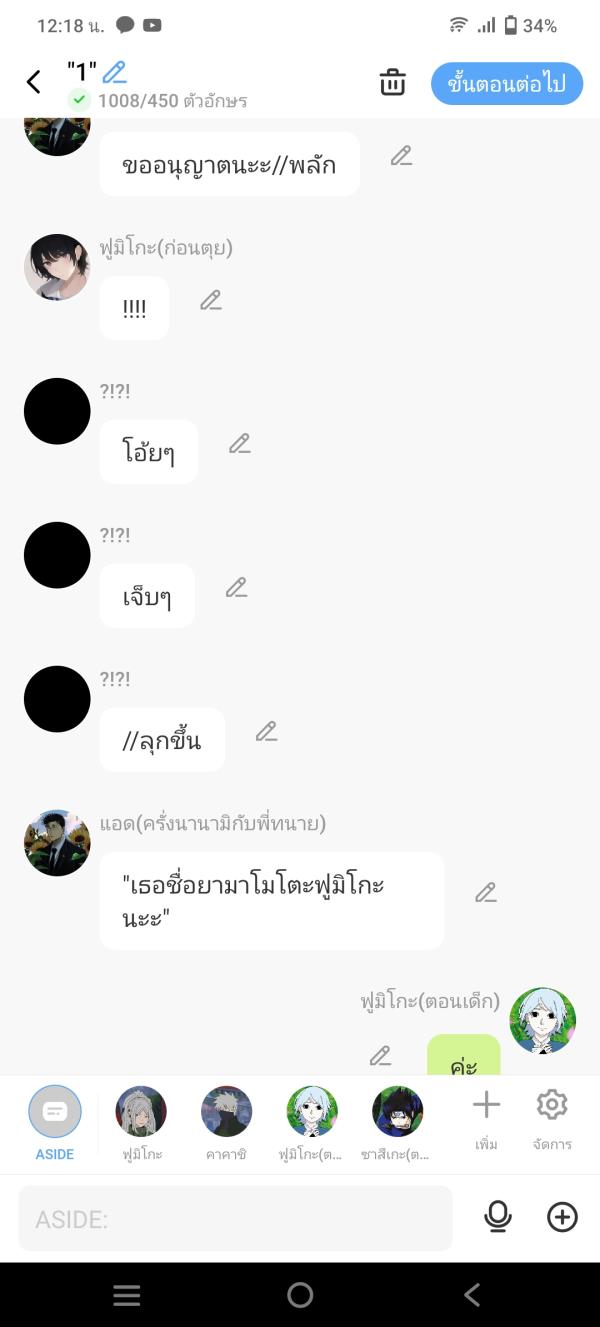
Task: Delete with the trash can icon
Action: (x=393, y=83)
